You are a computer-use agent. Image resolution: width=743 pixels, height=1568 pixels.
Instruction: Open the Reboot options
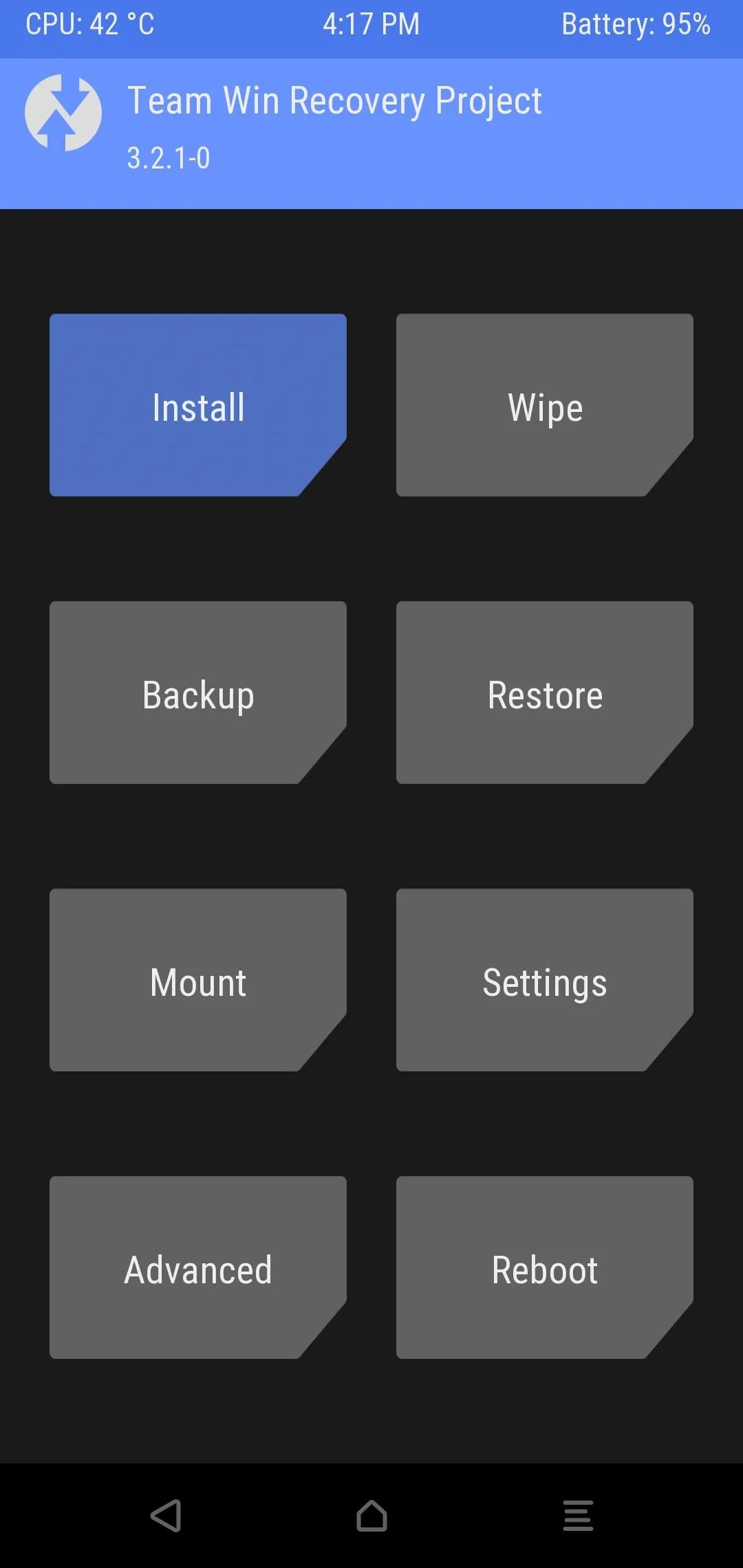(545, 1267)
